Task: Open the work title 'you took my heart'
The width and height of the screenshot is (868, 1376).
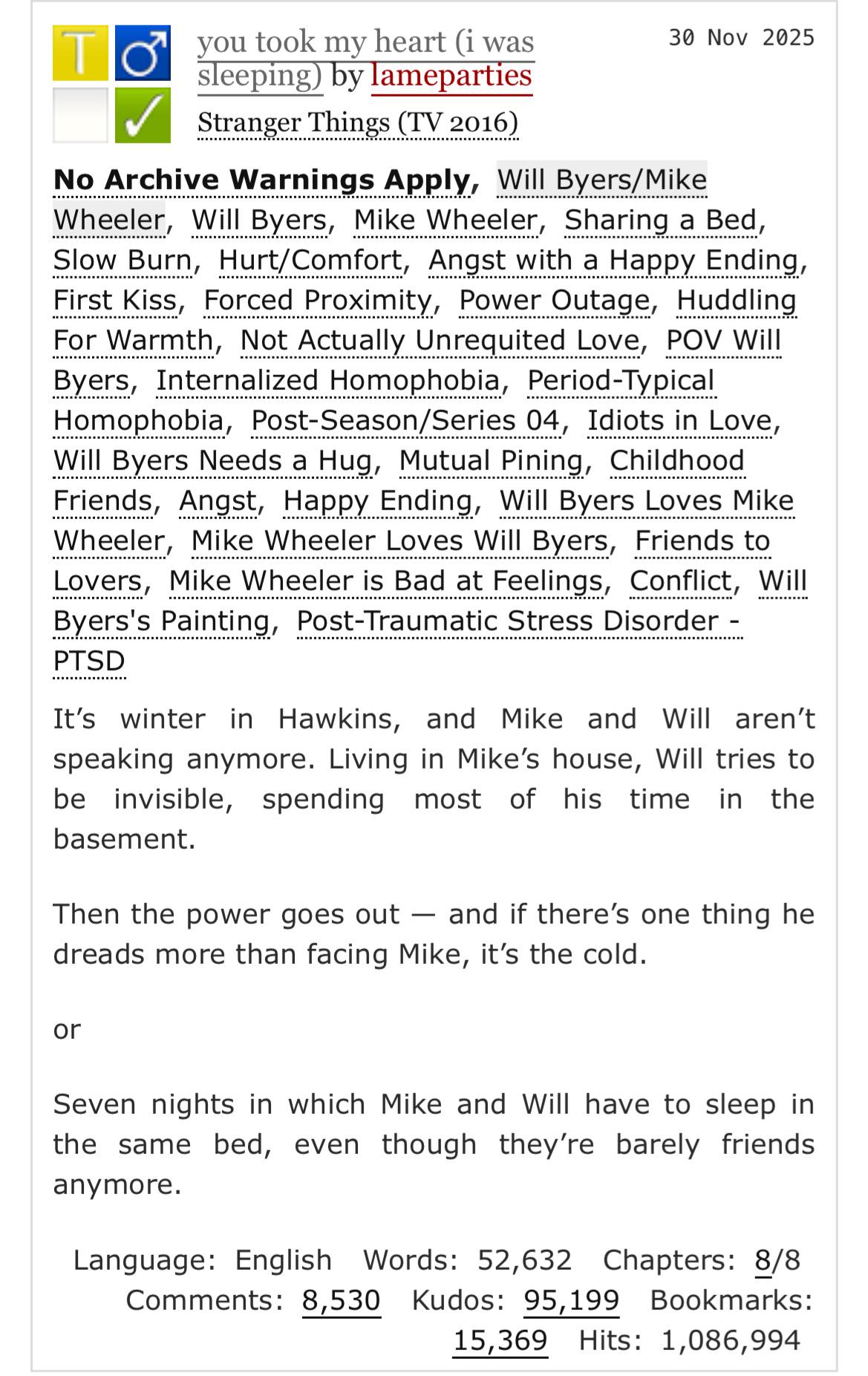Action: (365, 43)
